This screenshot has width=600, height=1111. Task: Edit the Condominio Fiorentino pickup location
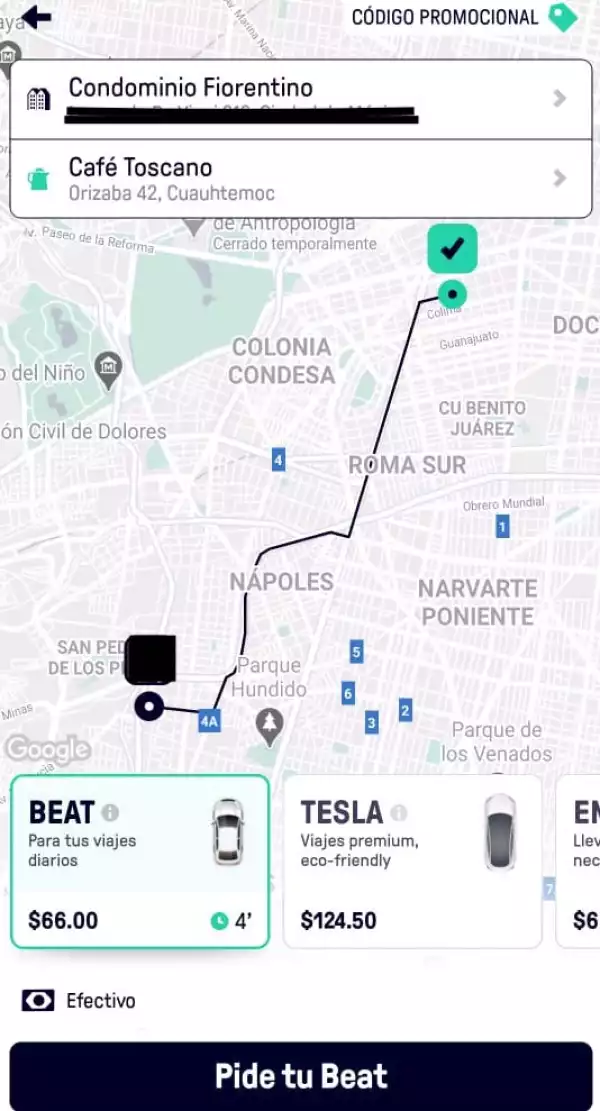point(300,98)
